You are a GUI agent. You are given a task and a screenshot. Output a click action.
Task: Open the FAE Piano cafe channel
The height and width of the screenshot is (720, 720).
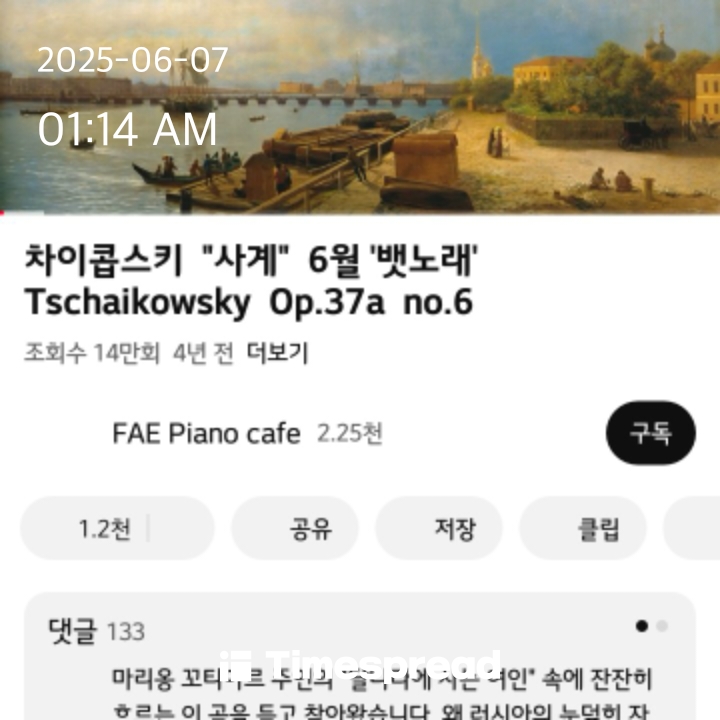[205, 434]
